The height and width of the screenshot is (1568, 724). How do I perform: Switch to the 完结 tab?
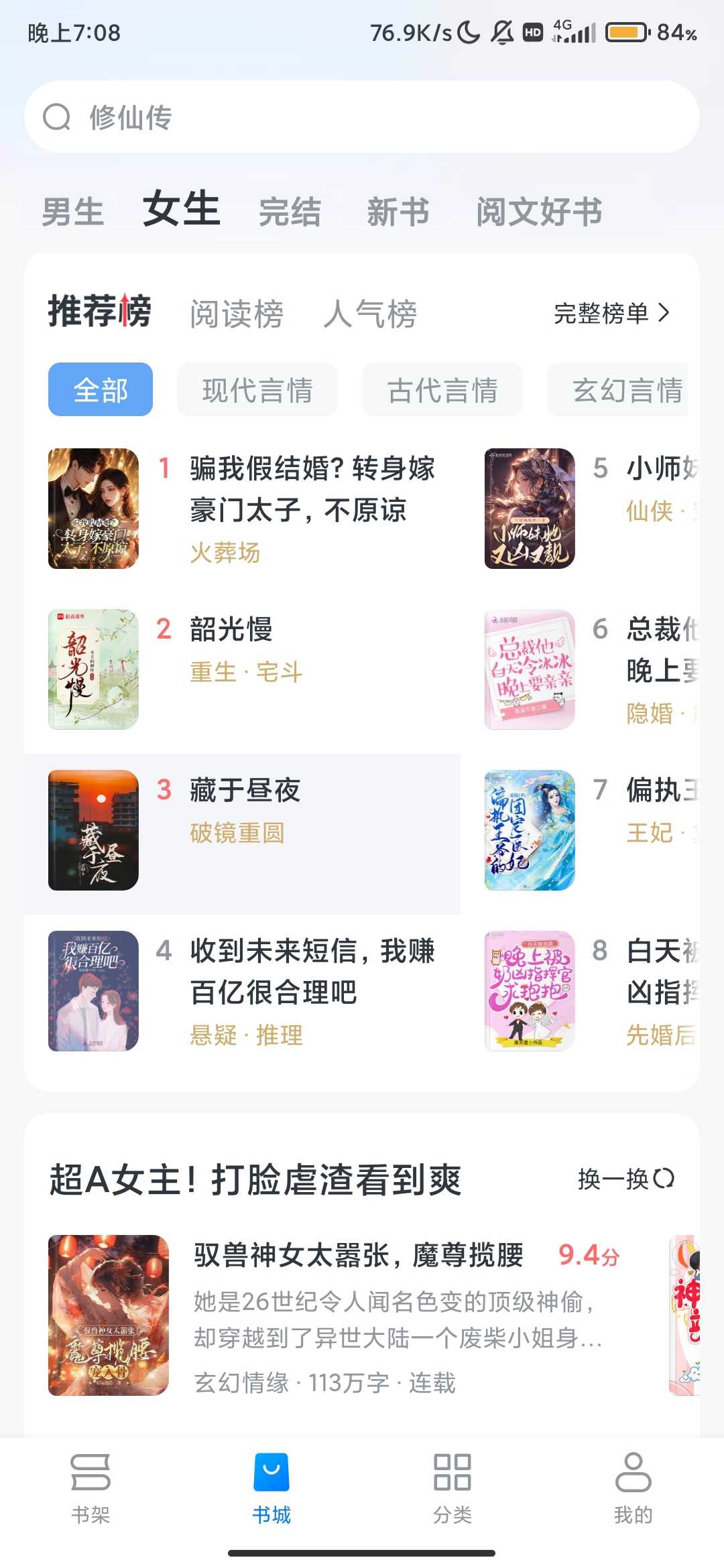coord(290,212)
